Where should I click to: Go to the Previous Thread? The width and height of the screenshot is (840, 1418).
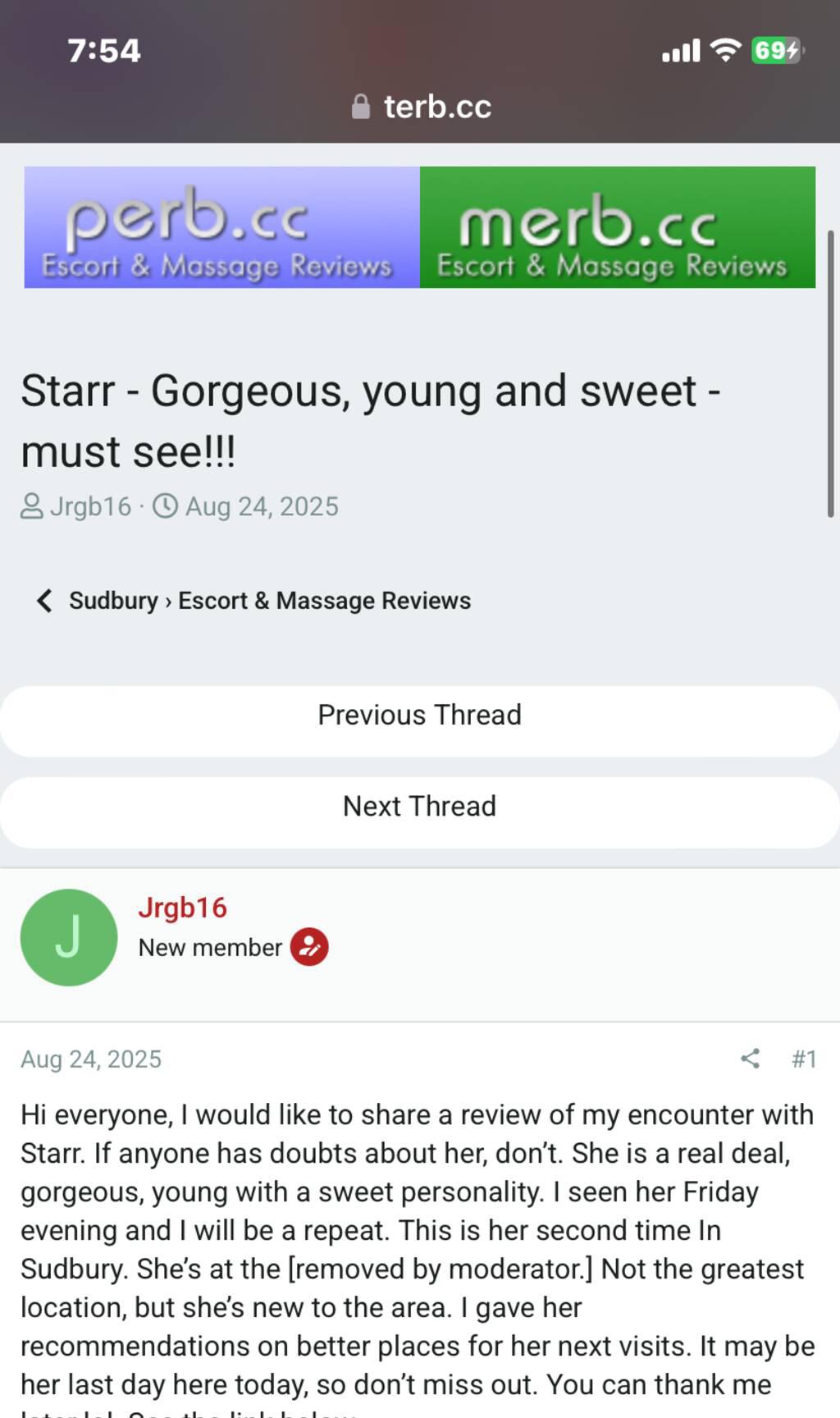[x=419, y=715]
